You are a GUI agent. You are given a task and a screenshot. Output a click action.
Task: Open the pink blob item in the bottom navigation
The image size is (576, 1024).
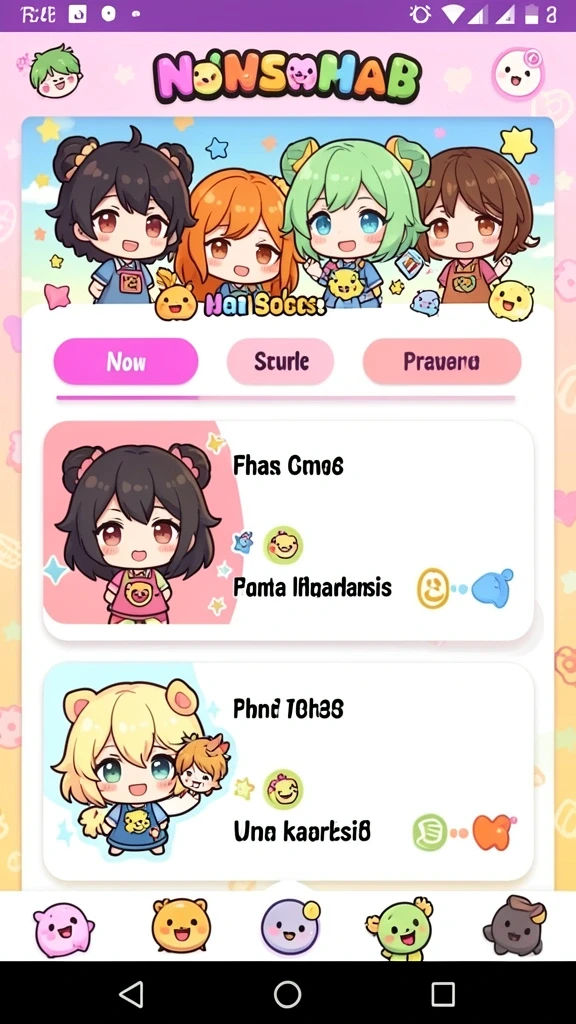pos(63,929)
